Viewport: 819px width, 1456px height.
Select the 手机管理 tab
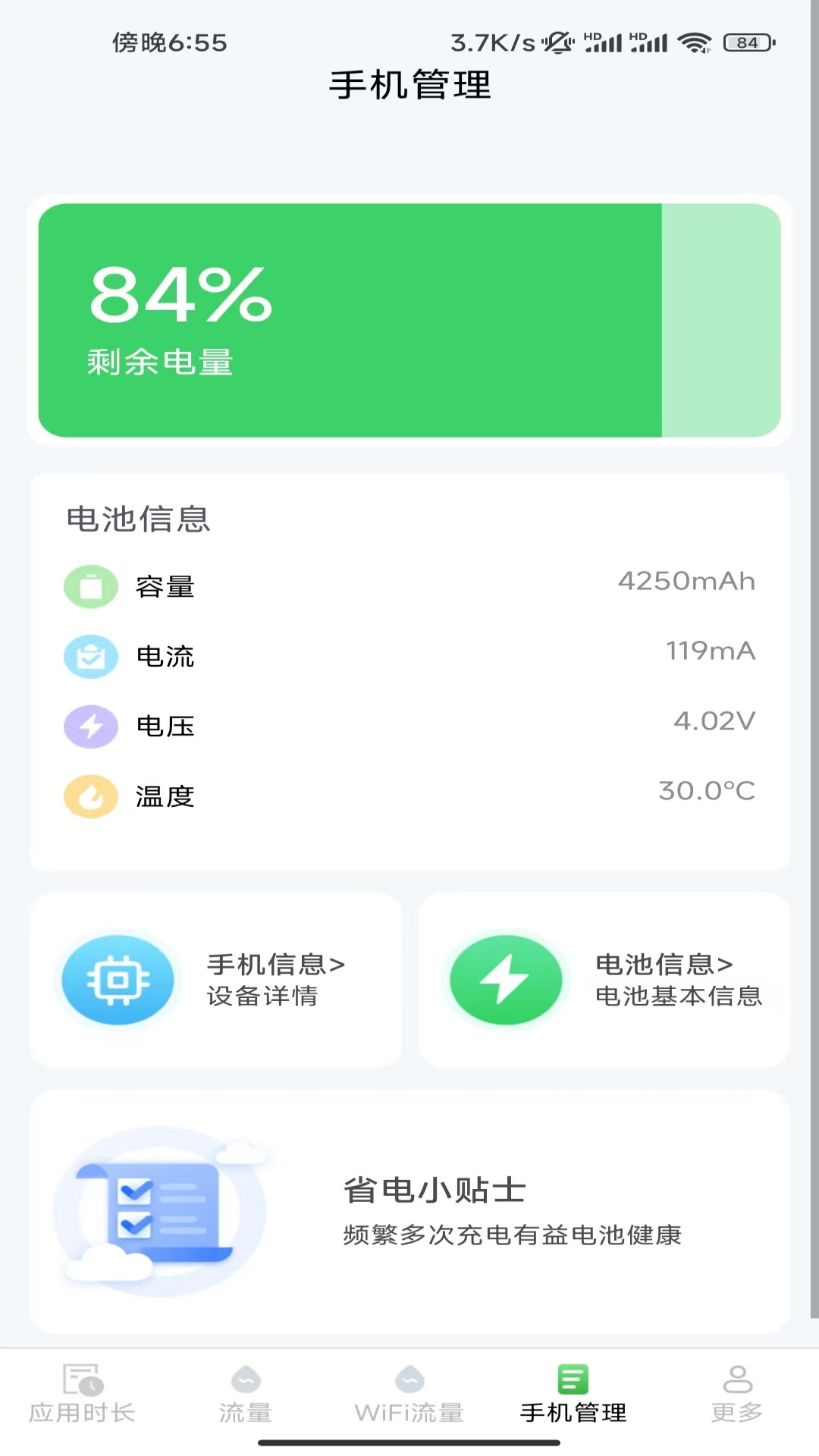pyautogui.click(x=573, y=1394)
